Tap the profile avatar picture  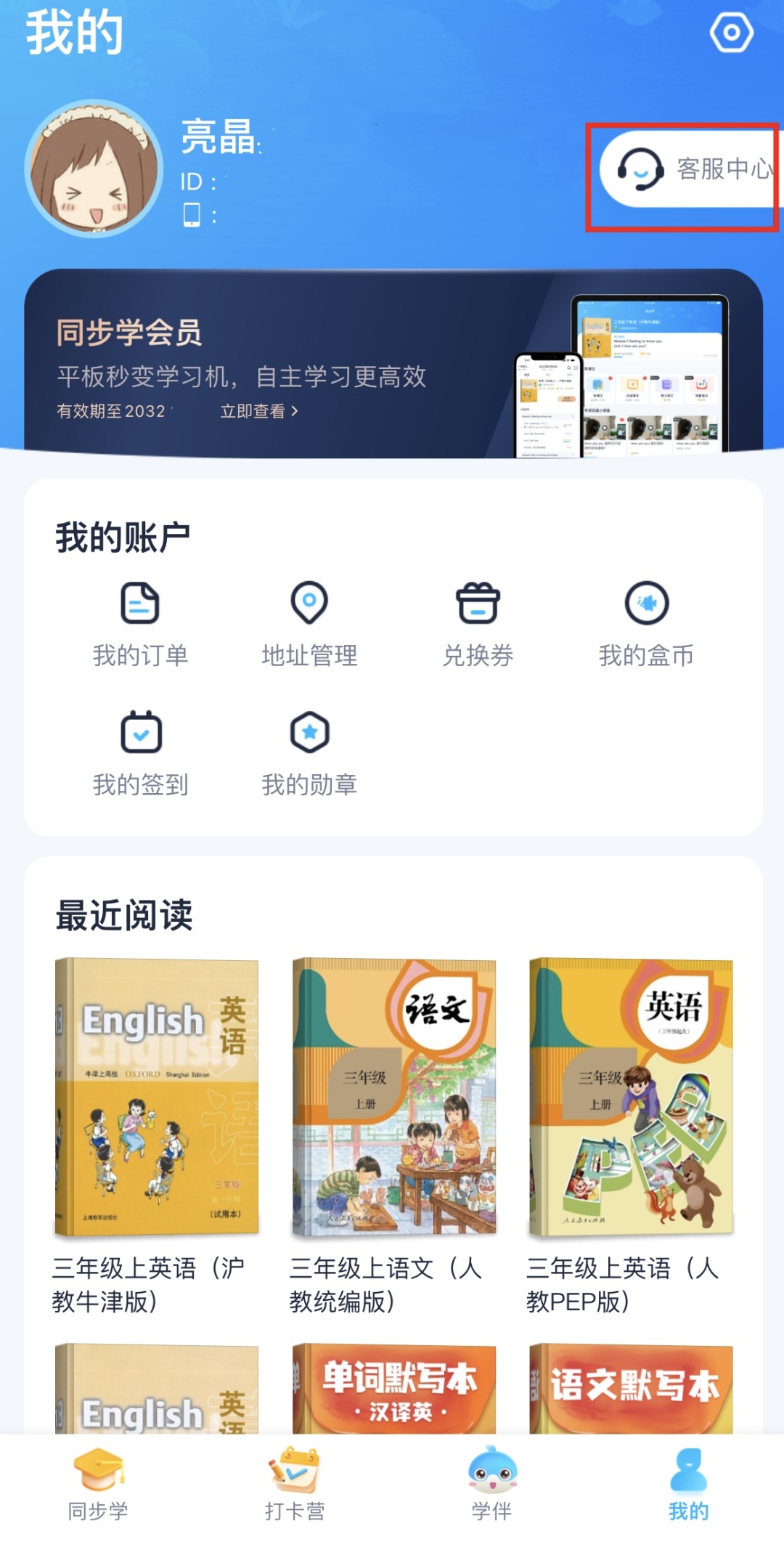(x=94, y=169)
